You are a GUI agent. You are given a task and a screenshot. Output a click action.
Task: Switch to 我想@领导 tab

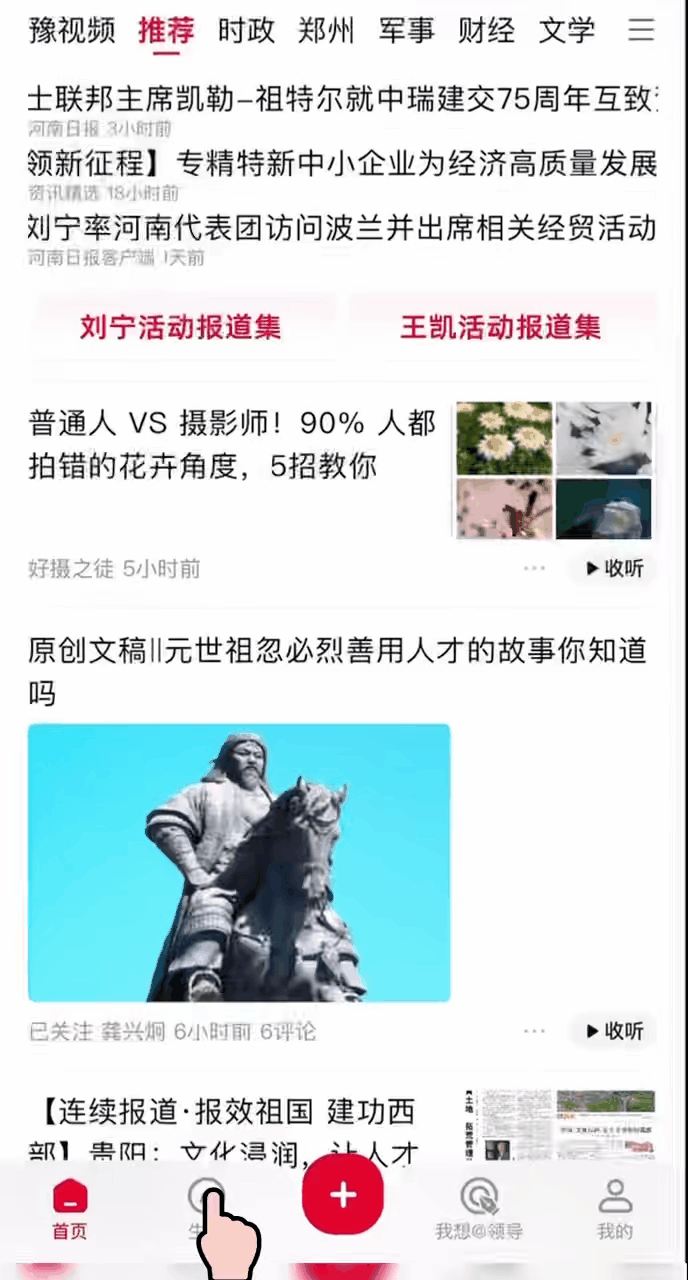pos(479,1208)
